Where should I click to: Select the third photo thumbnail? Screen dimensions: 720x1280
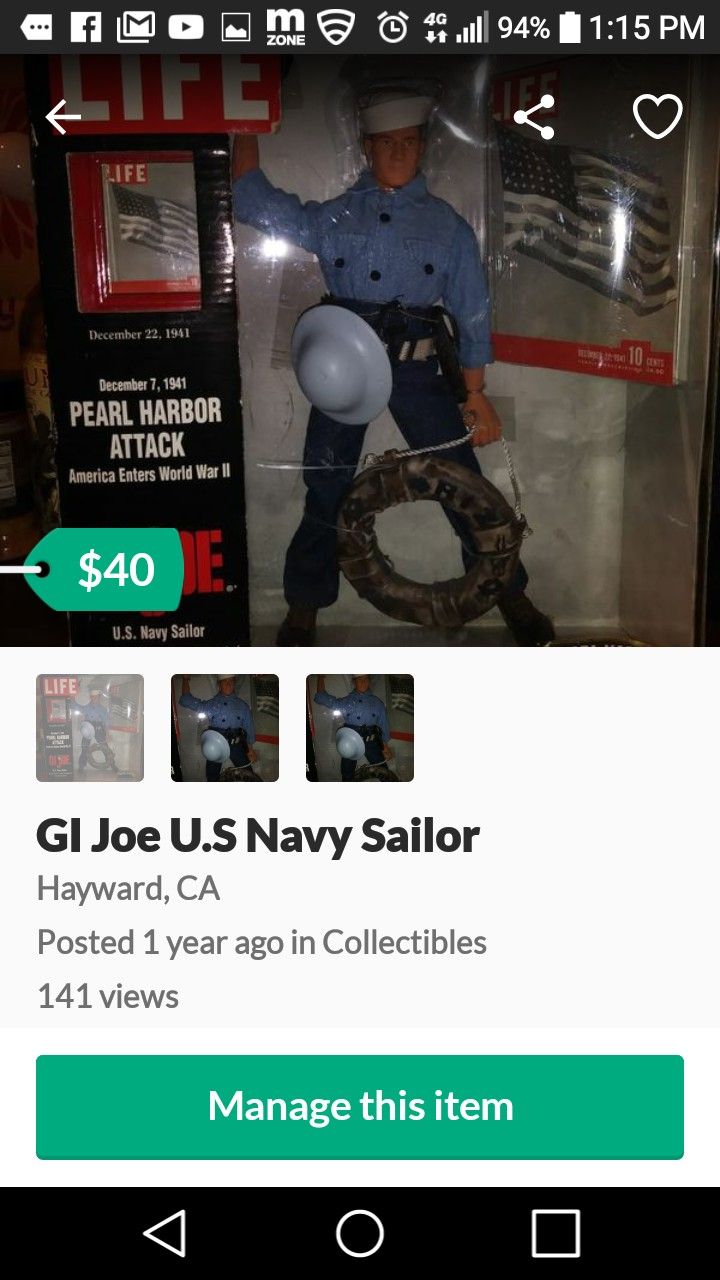point(360,728)
